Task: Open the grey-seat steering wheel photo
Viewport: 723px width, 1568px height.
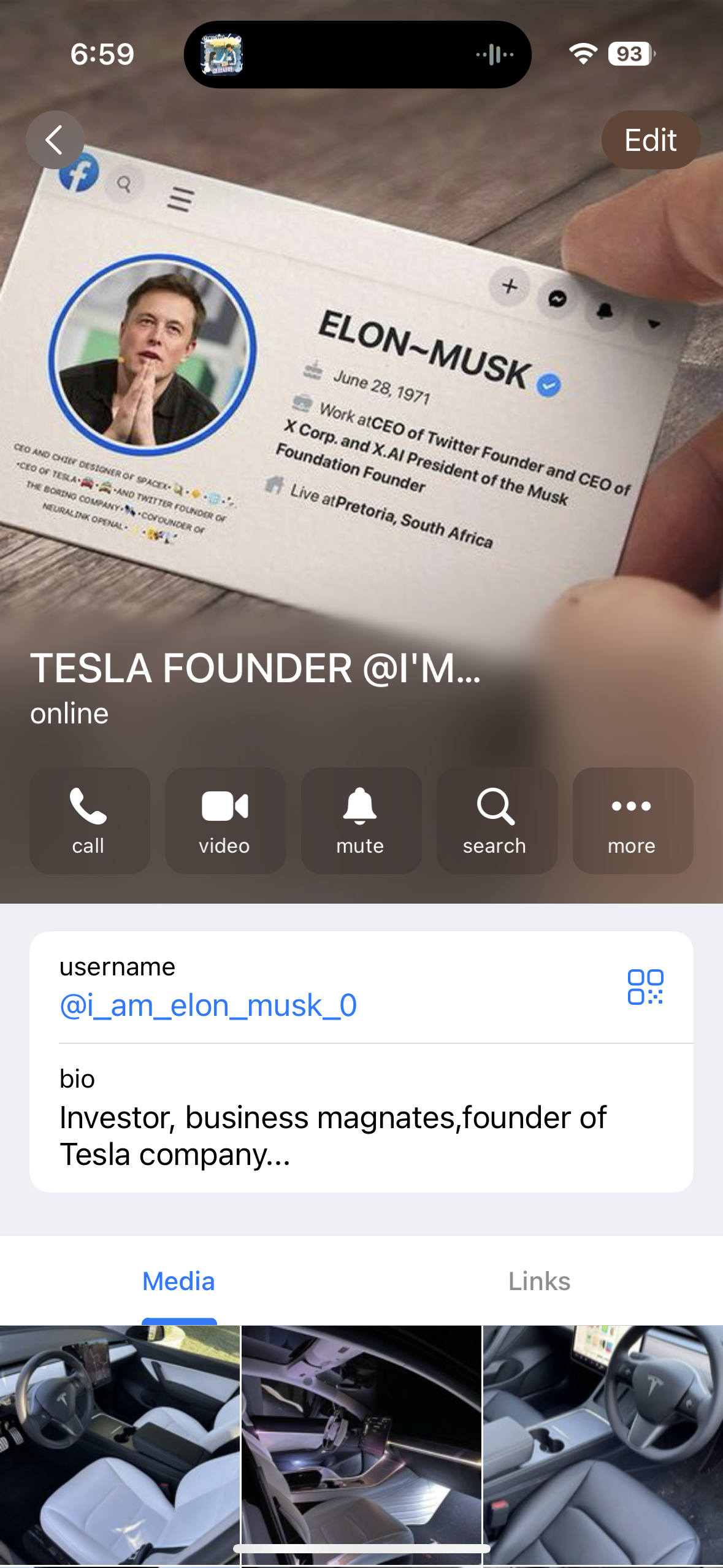Action: click(603, 1442)
